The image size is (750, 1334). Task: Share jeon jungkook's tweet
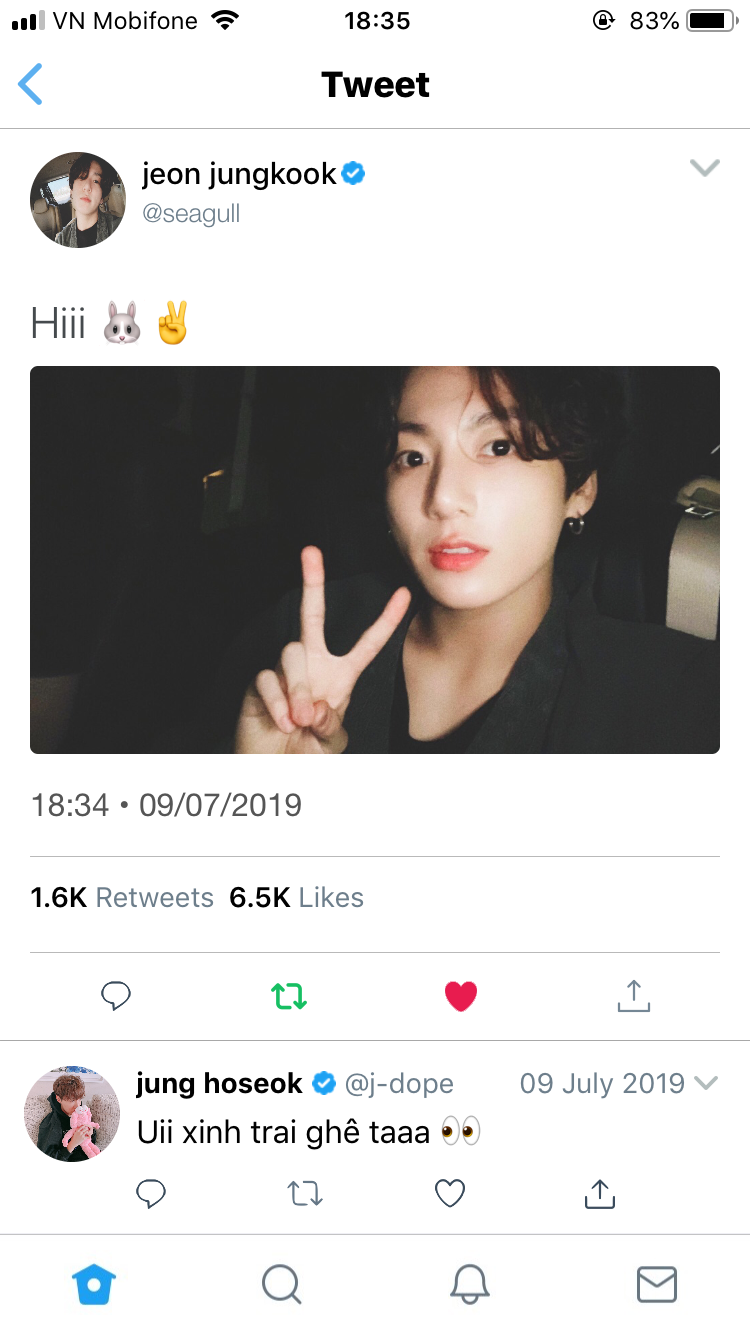[633, 995]
